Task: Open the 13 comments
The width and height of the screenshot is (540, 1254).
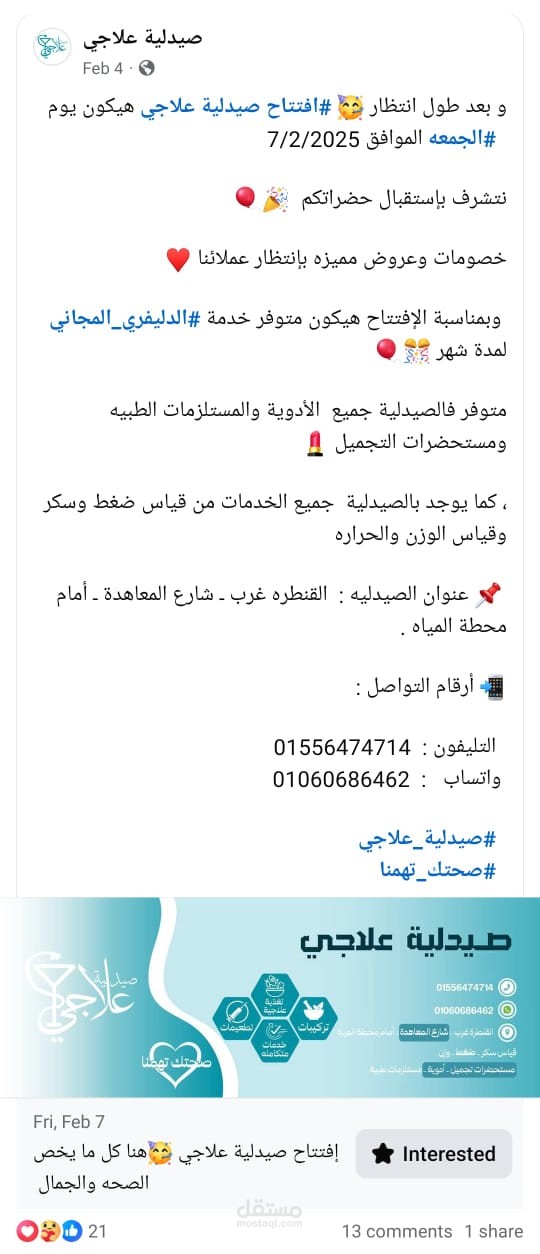Action: [397, 1231]
